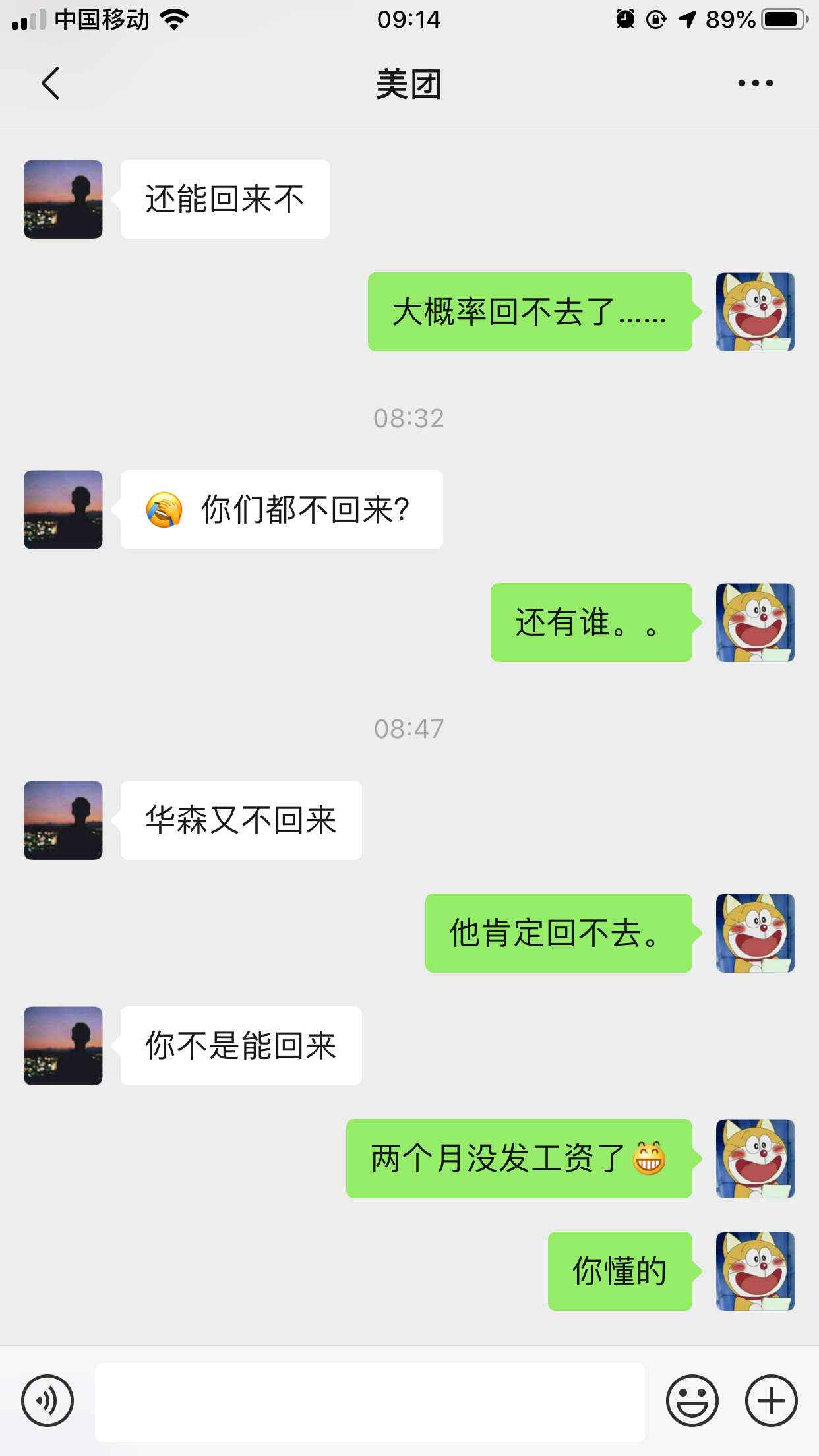Switch to voice message input
The image size is (819, 1456).
point(47,1401)
